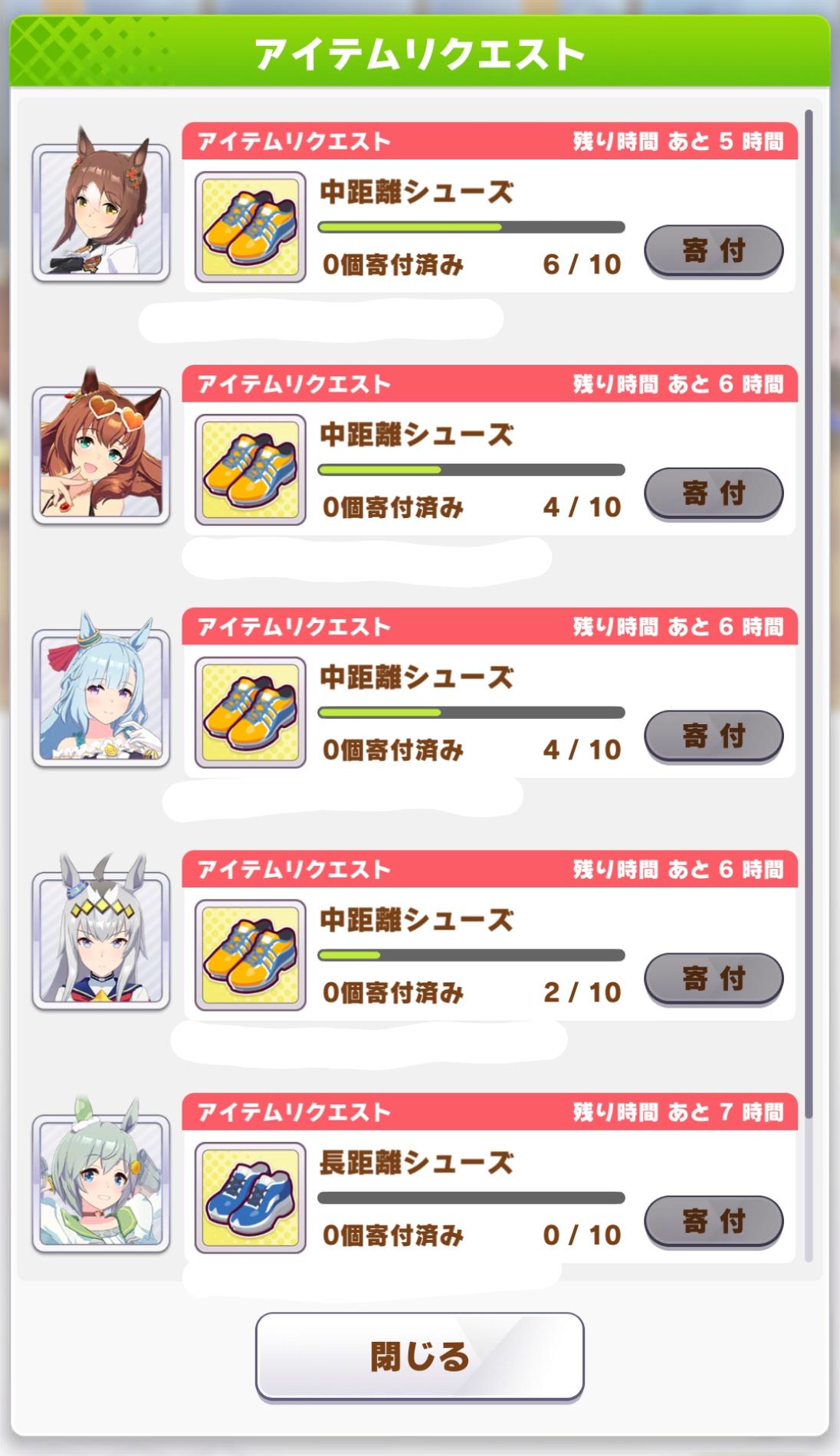The height and width of the screenshot is (1456, 840).
Task: Donate to the 長距離シューズ request
Action: [713, 1221]
